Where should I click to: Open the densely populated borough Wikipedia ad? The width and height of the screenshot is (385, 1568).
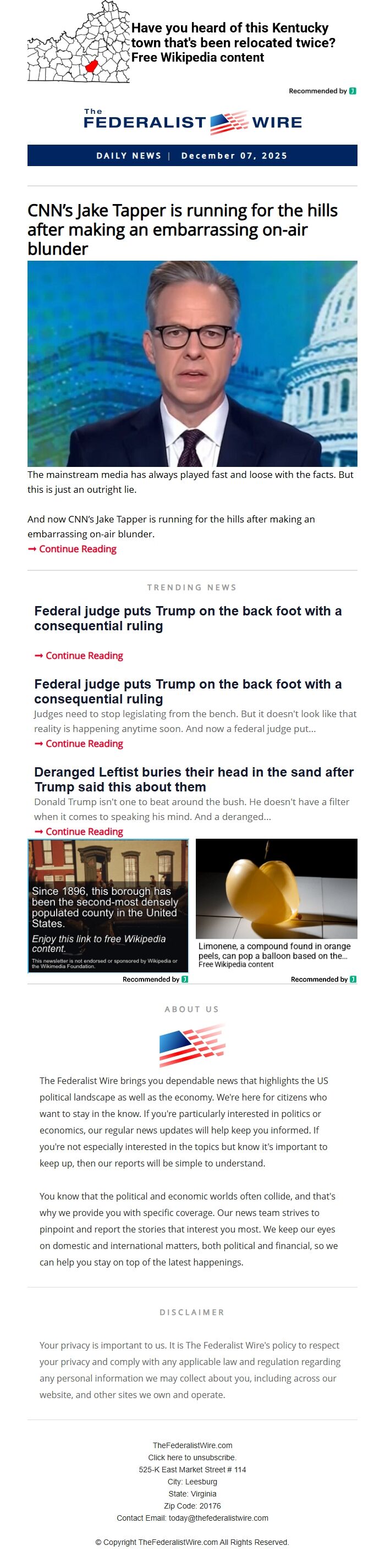(108, 906)
